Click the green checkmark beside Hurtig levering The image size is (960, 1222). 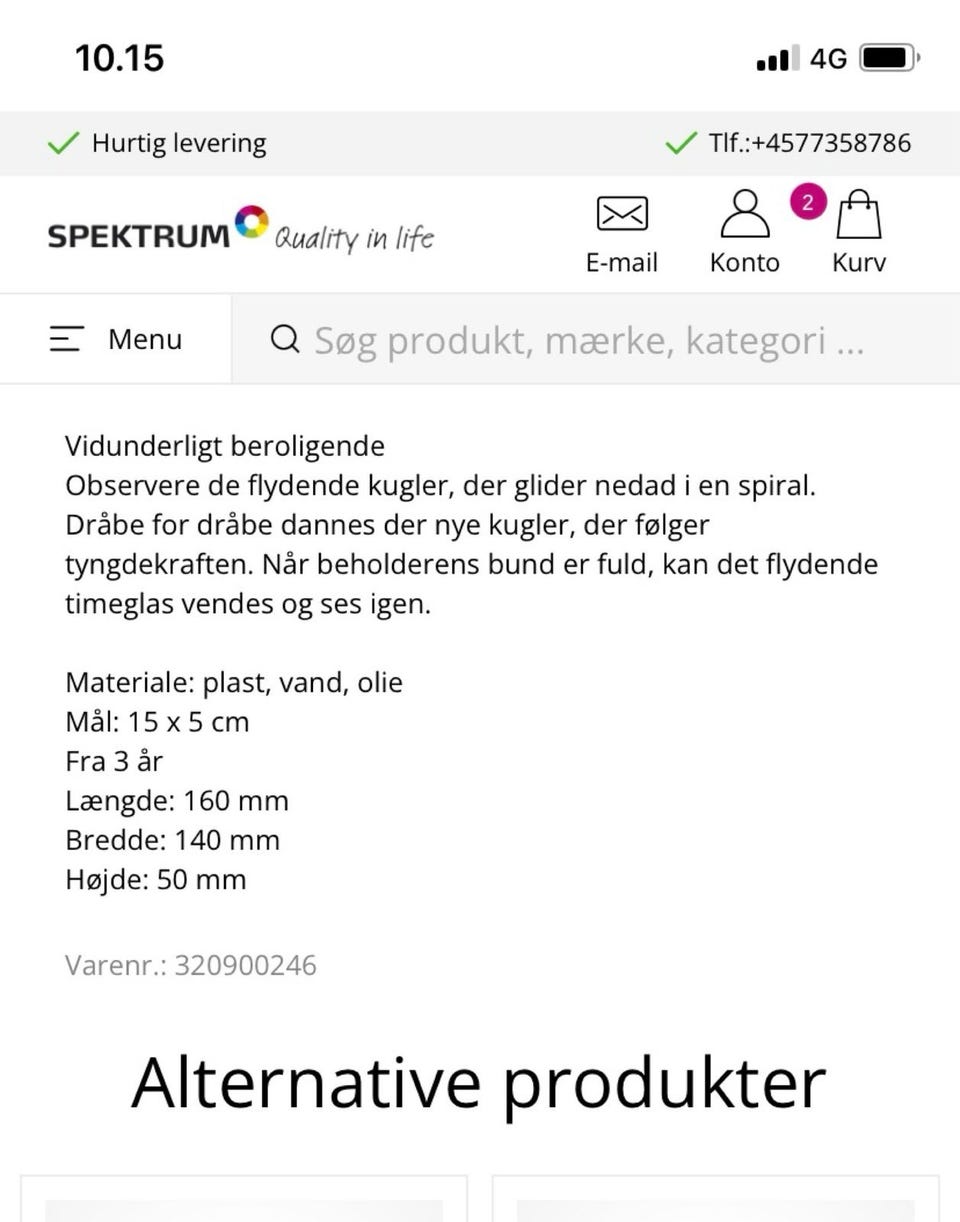[x=61, y=143]
